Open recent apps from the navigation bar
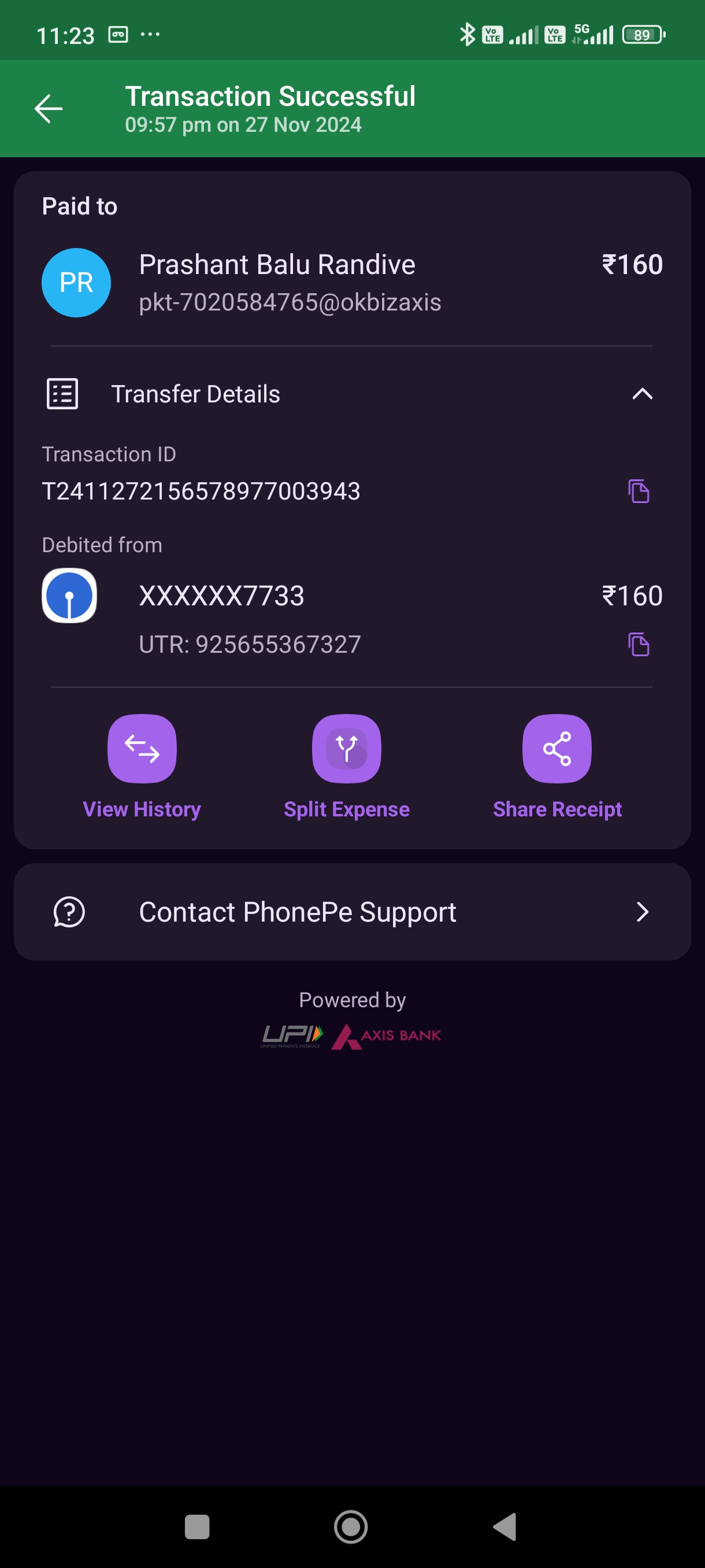This screenshot has height=1568, width=705. tap(197, 1526)
